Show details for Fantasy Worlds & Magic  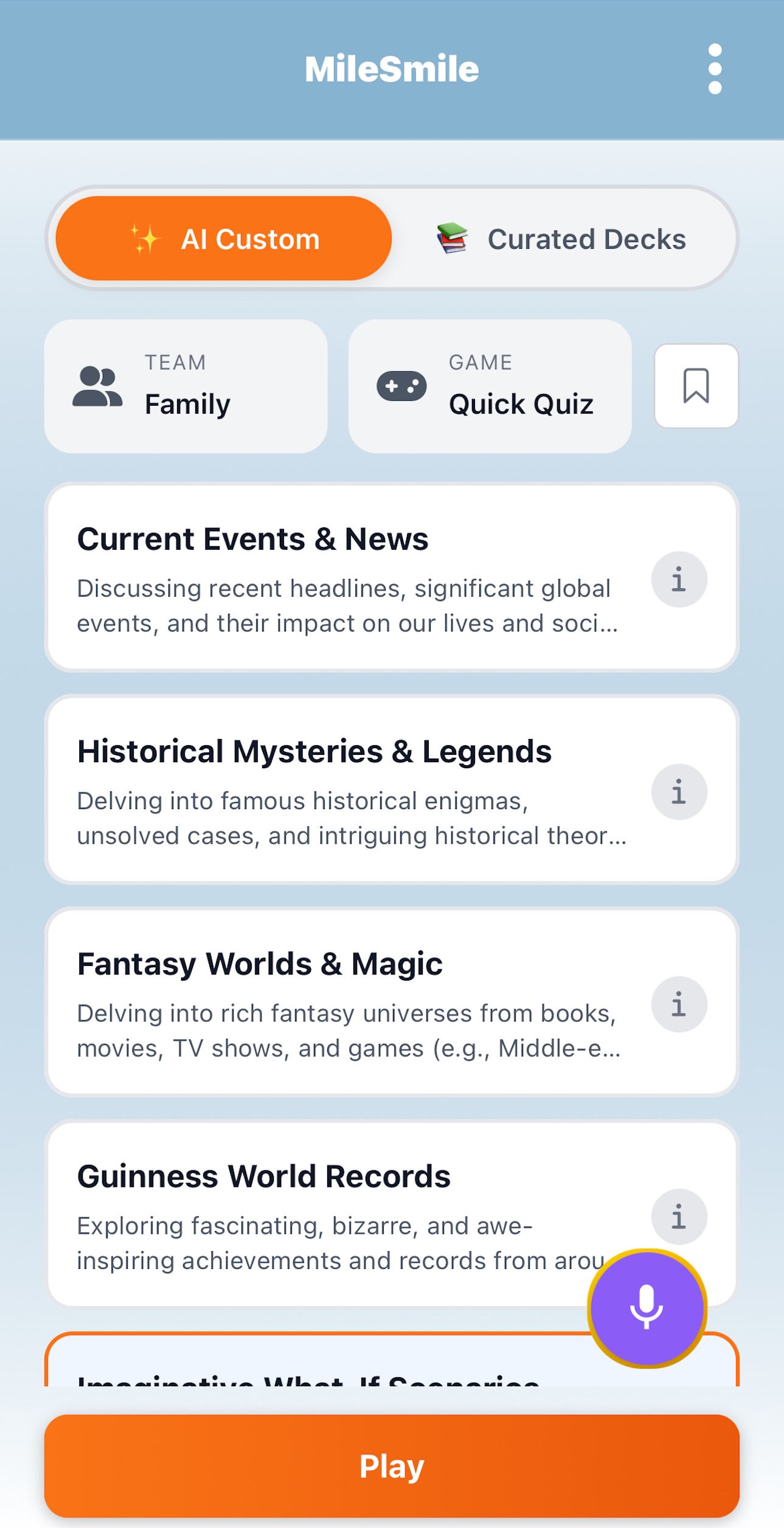[x=679, y=1004]
